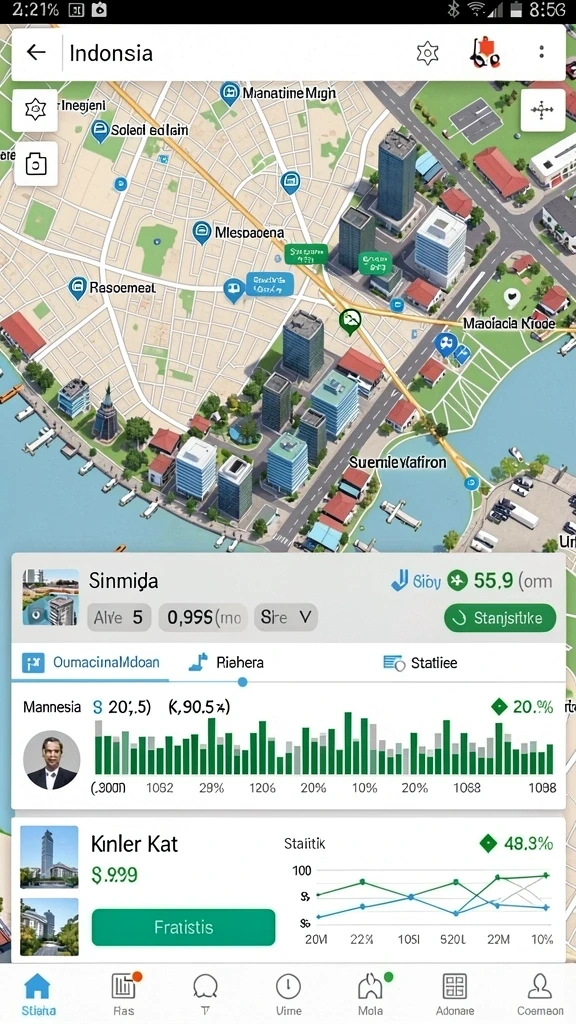Go to the Stiaha home tab
The image size is (576, 1024).
tap(38, 995)
